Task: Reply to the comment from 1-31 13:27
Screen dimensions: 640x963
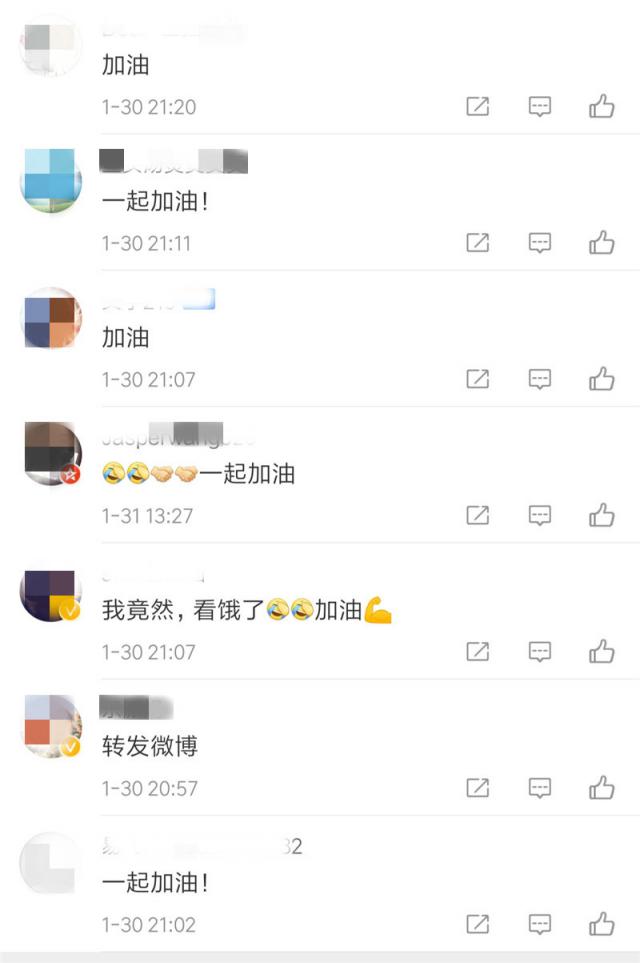Action: pyautogui.click(x=540, y=515)
